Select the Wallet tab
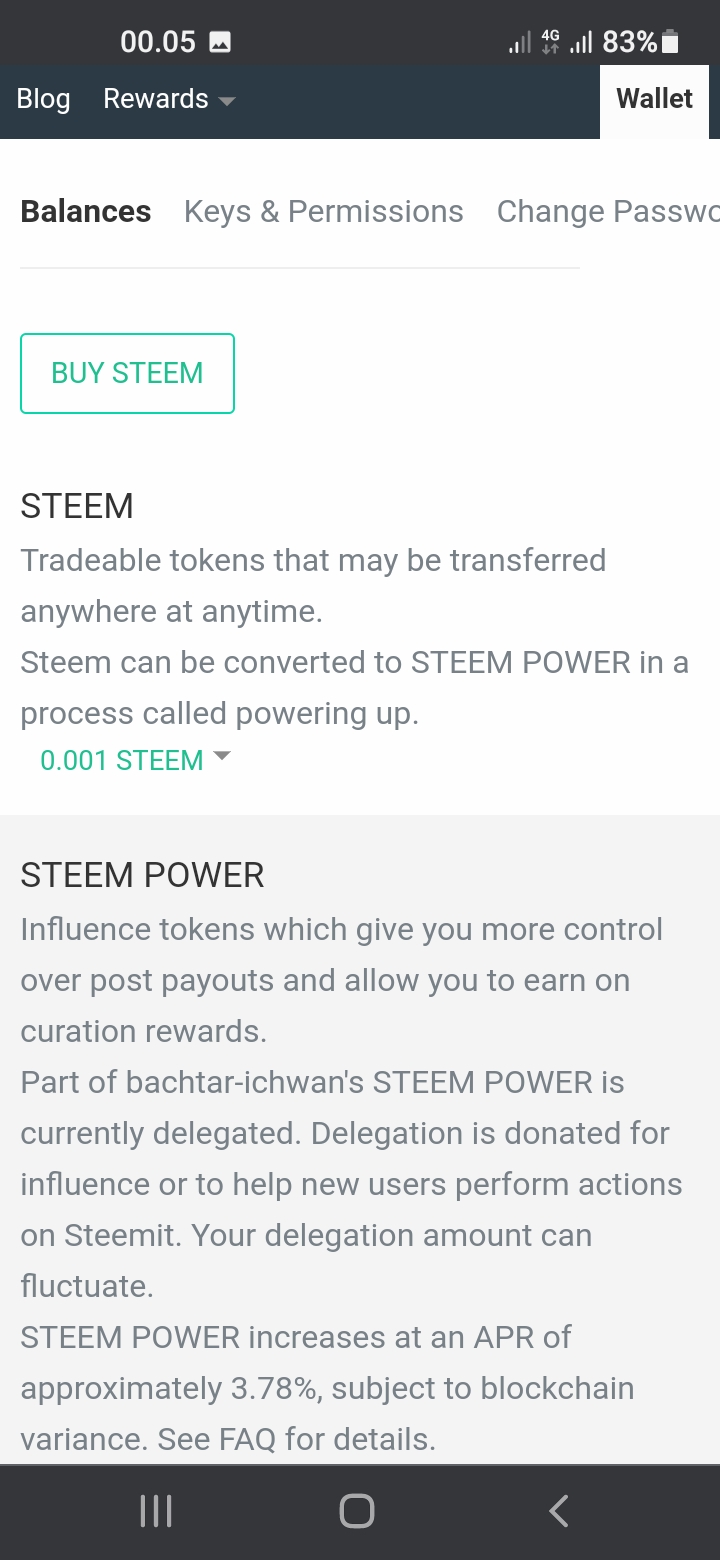 point(654,99)
